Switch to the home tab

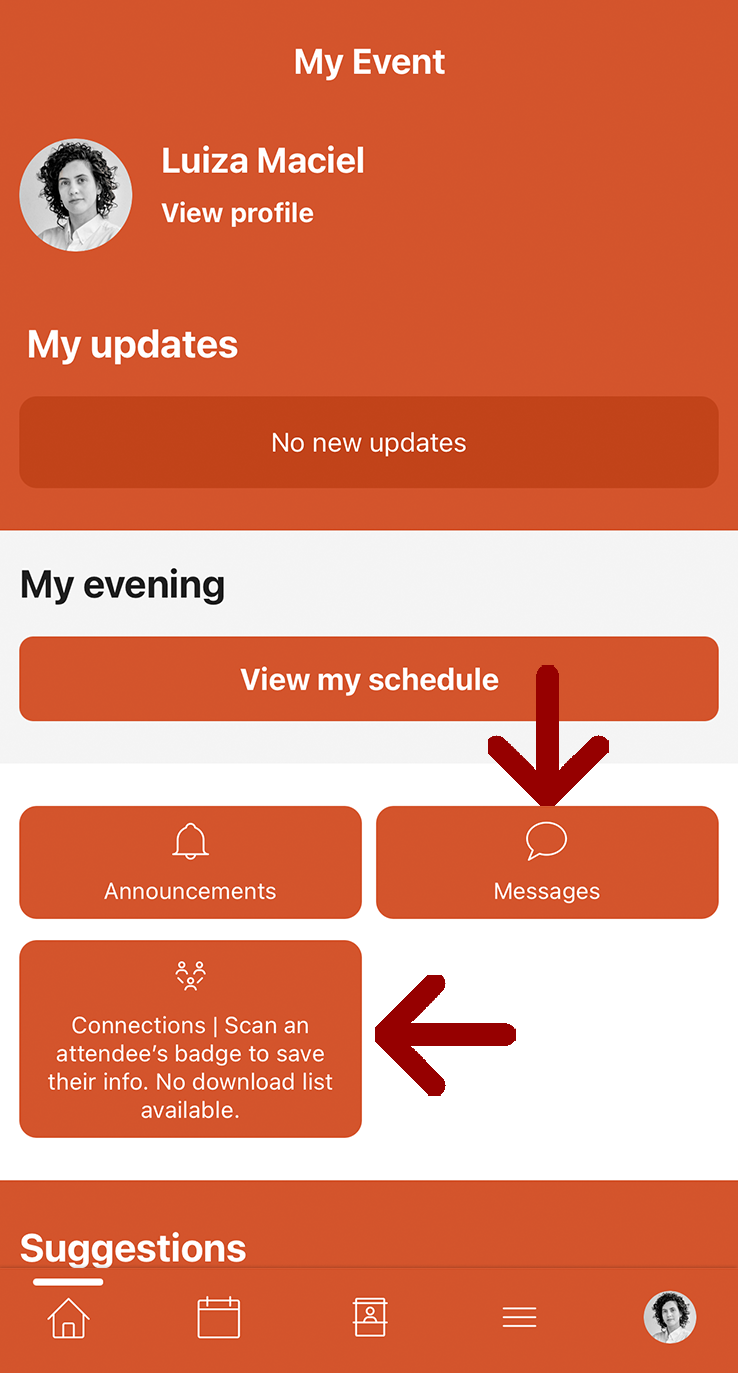(x=68, y=1318)
